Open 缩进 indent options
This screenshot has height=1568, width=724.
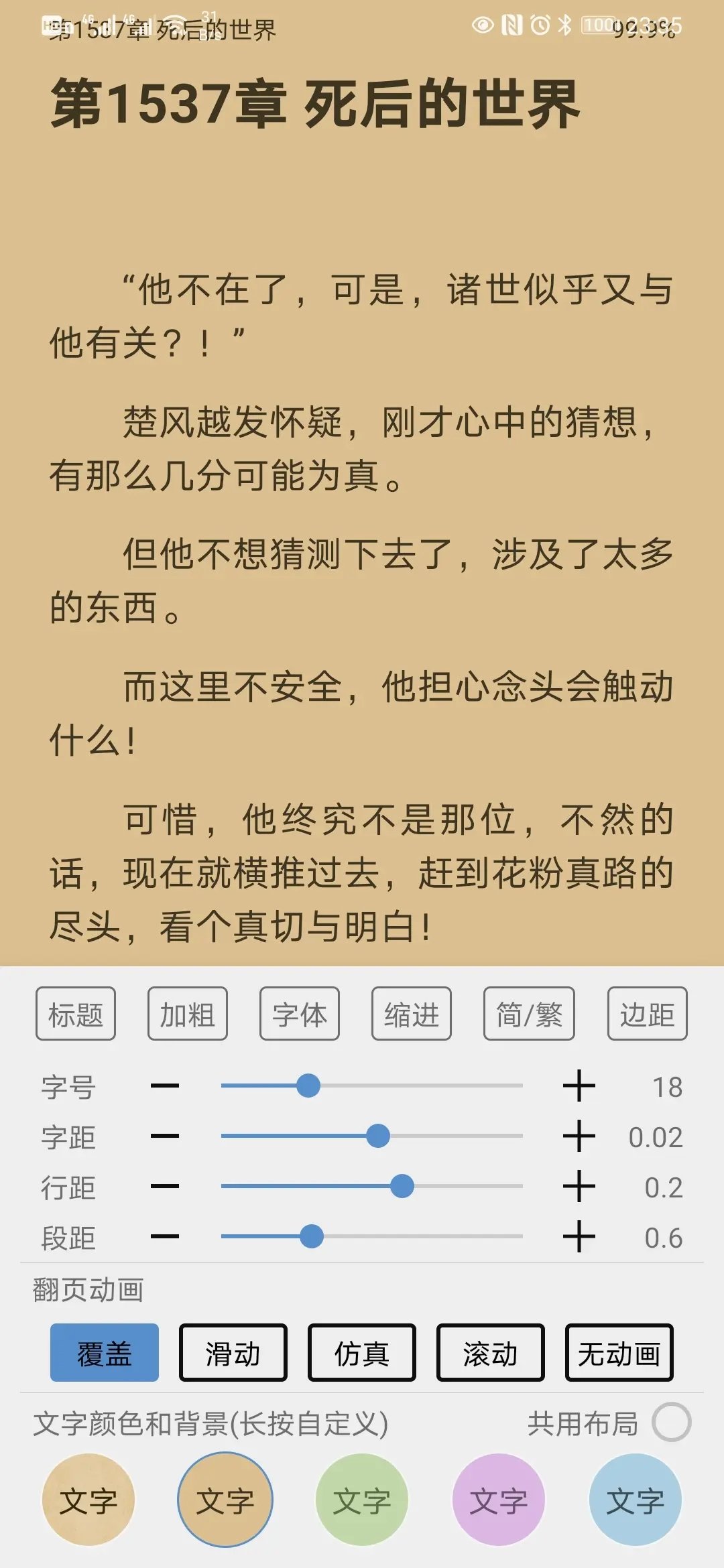412,1014
